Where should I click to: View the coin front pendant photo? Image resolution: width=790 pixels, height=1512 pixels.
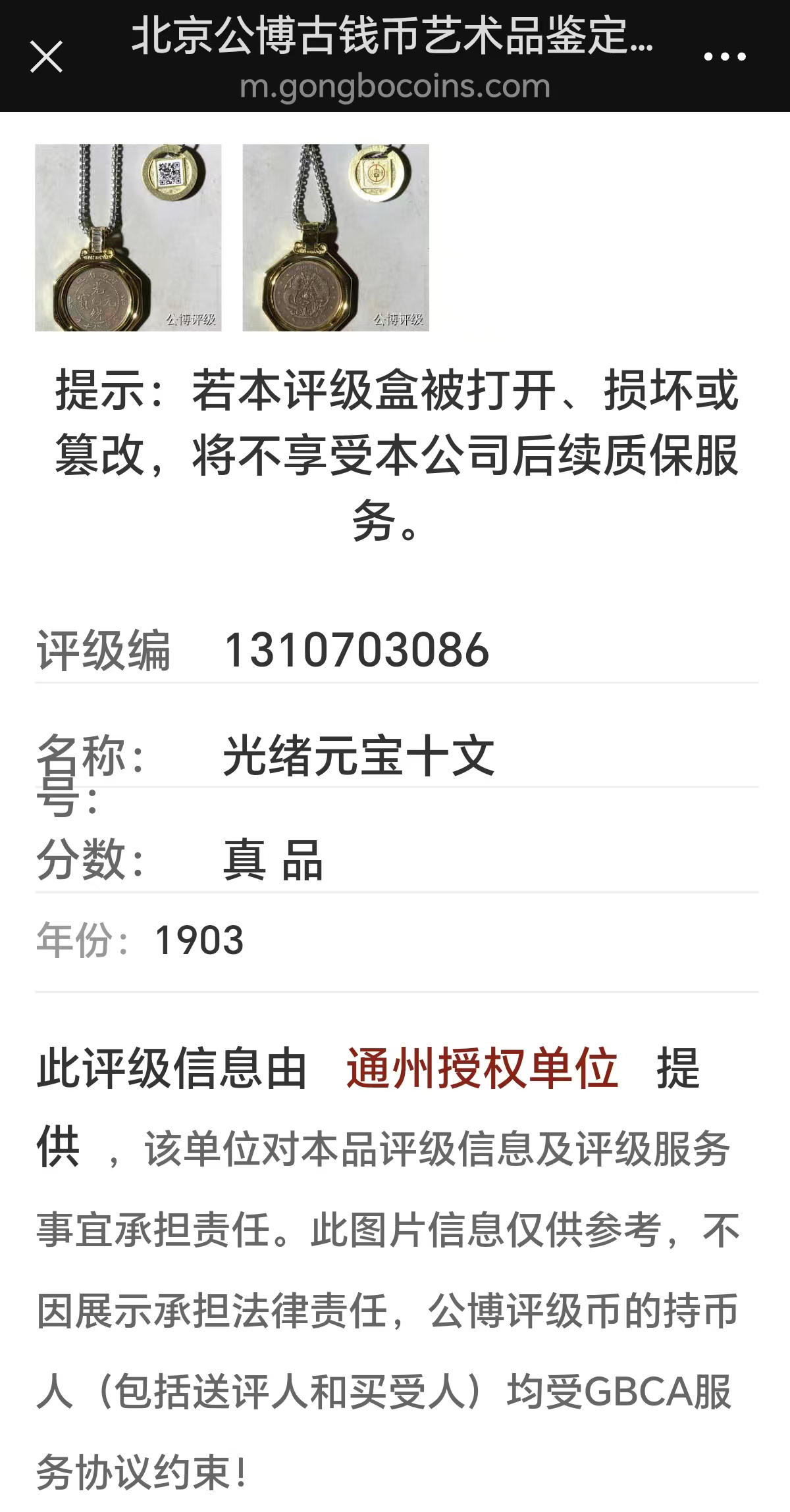128,238
